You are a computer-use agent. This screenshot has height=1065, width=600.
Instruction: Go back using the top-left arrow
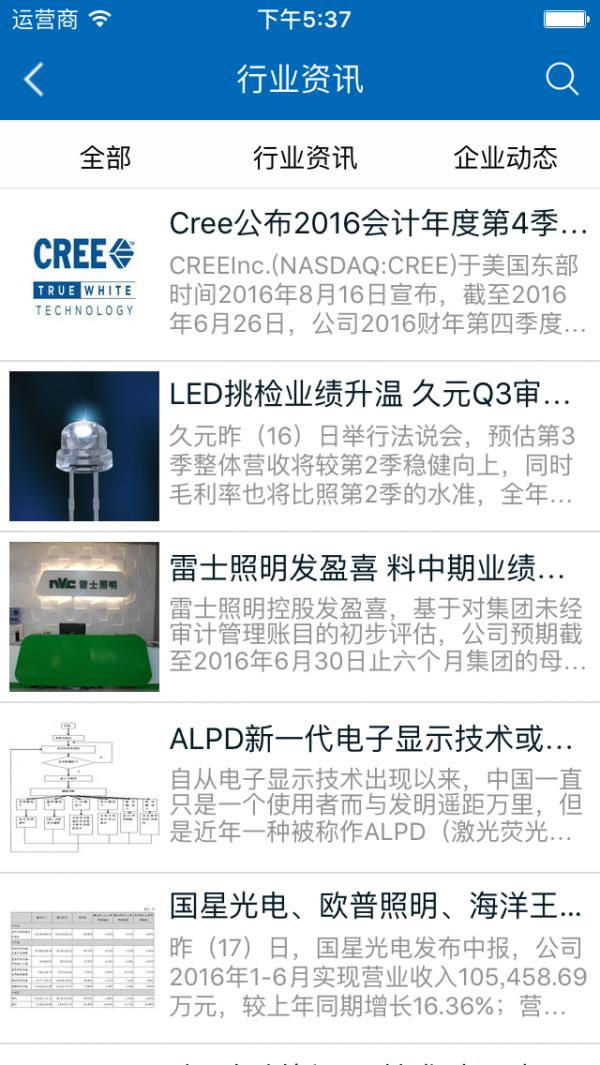pyautogui.click(x=34, y=80)
